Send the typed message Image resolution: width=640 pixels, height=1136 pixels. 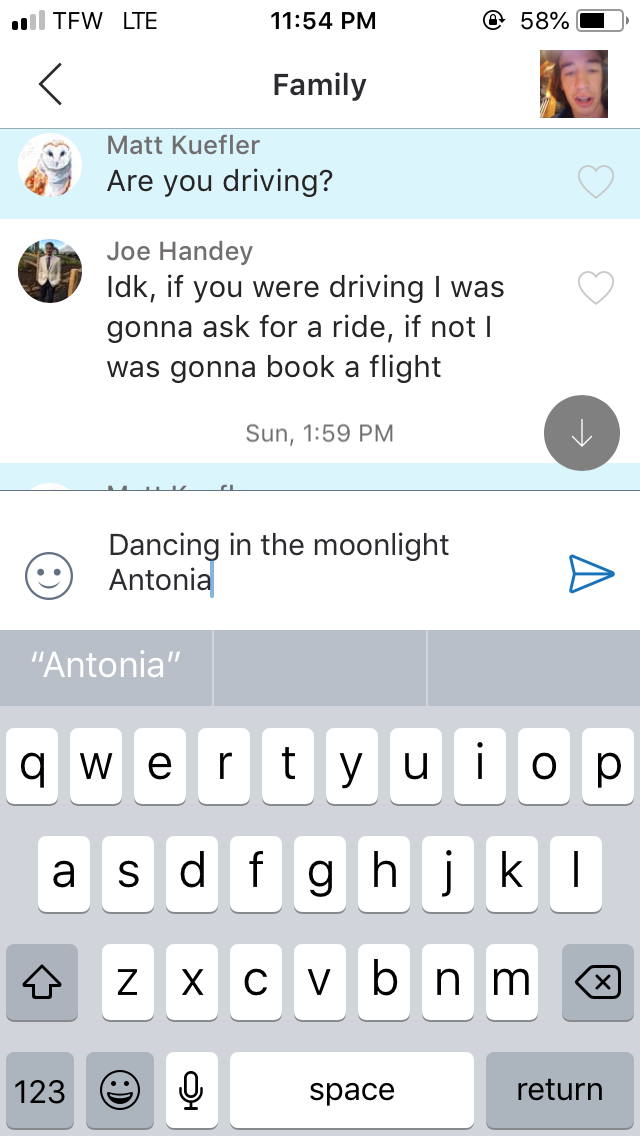(x=590, y=573)
